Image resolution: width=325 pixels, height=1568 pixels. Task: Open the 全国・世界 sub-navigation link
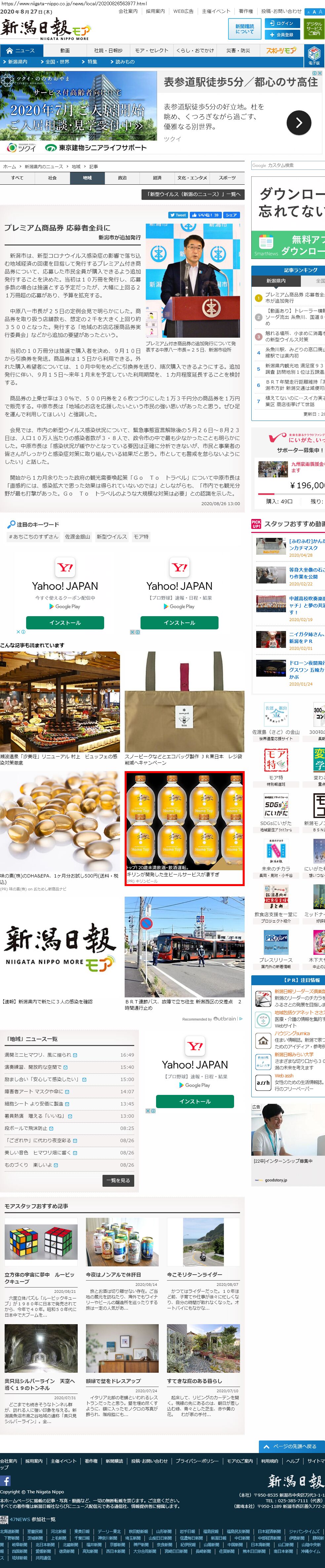tap(57, 61)
